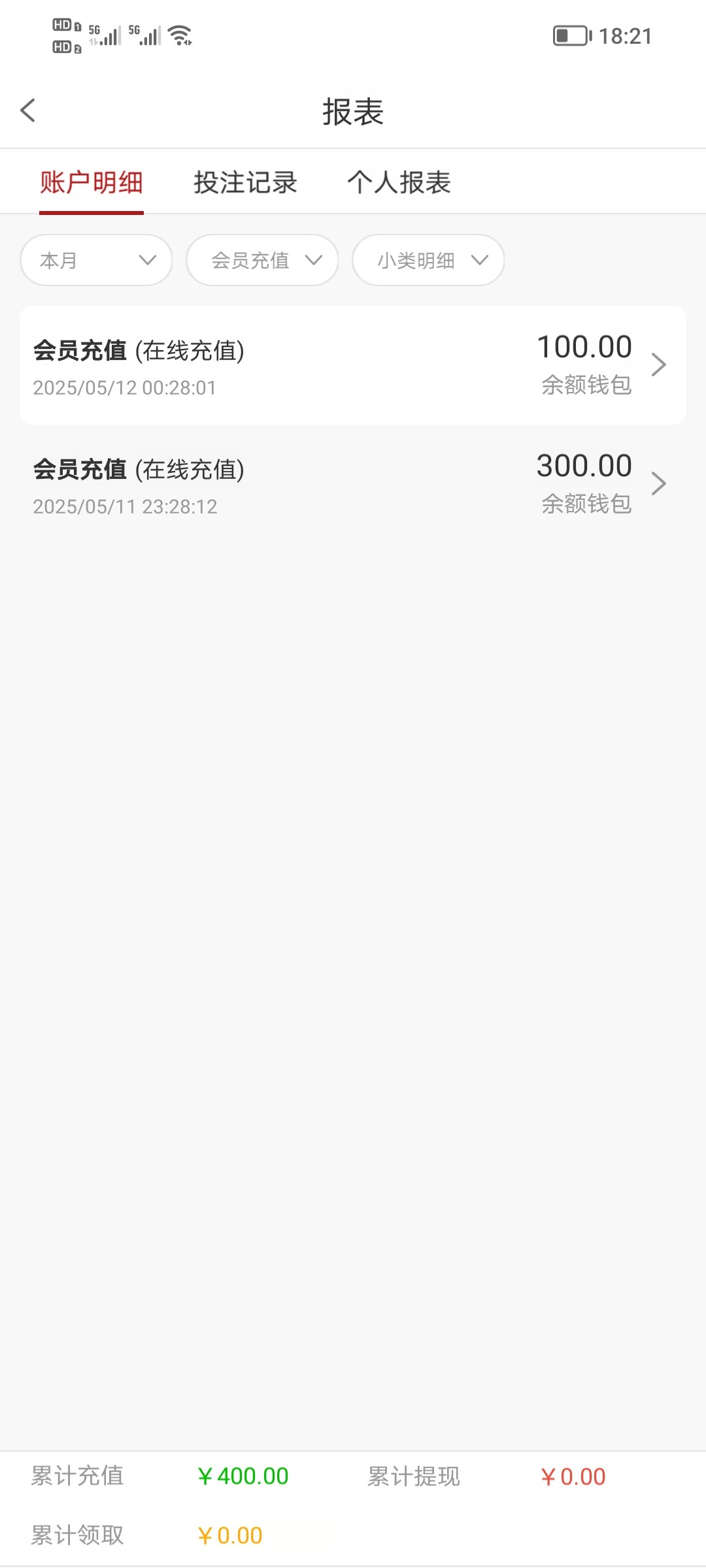706x1568 pixels.
Task: Select the 账户明细 tab
Action: point(92,182)
